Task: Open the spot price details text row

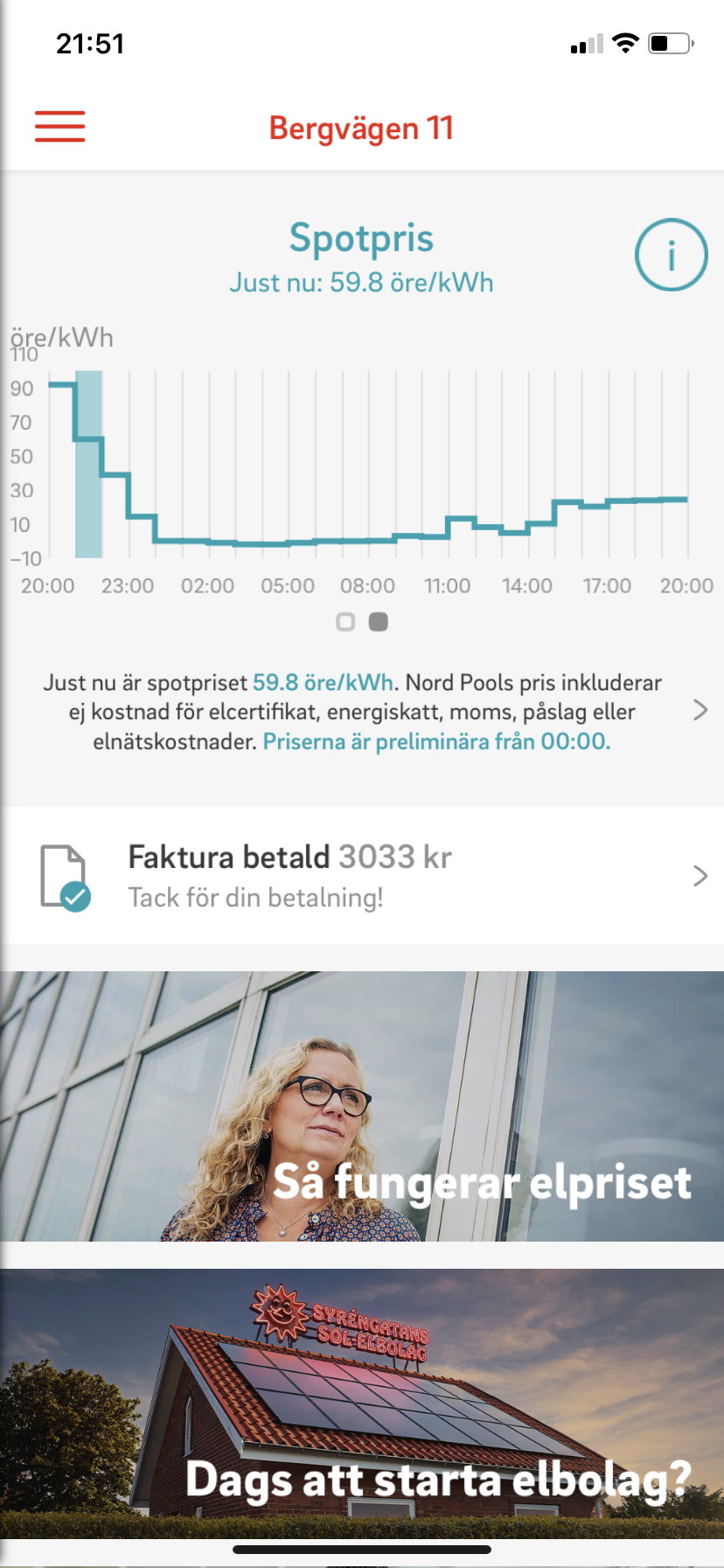Action: pos(362,711)
